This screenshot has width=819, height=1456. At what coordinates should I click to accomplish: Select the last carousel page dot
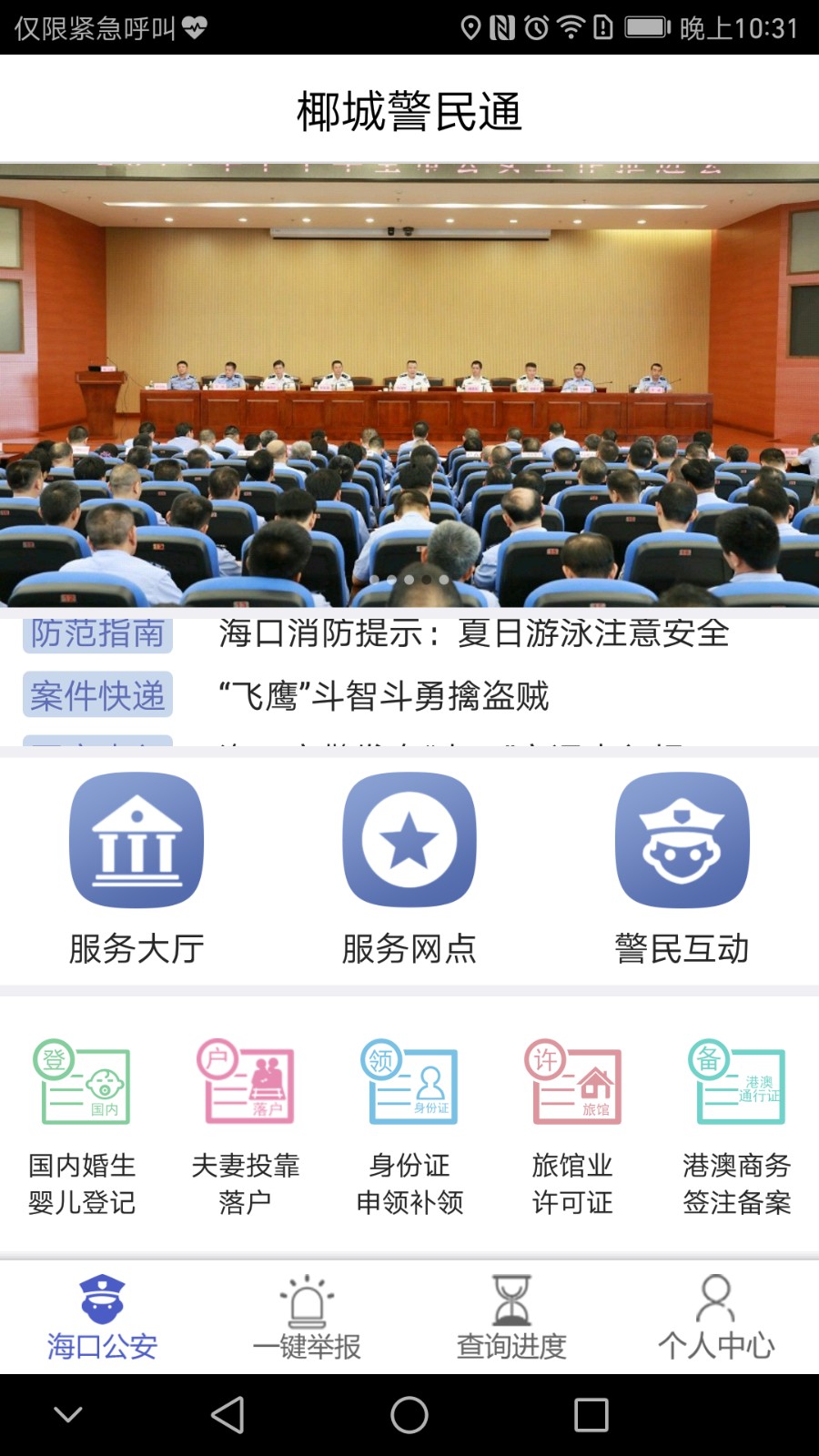tap(443, 578)
